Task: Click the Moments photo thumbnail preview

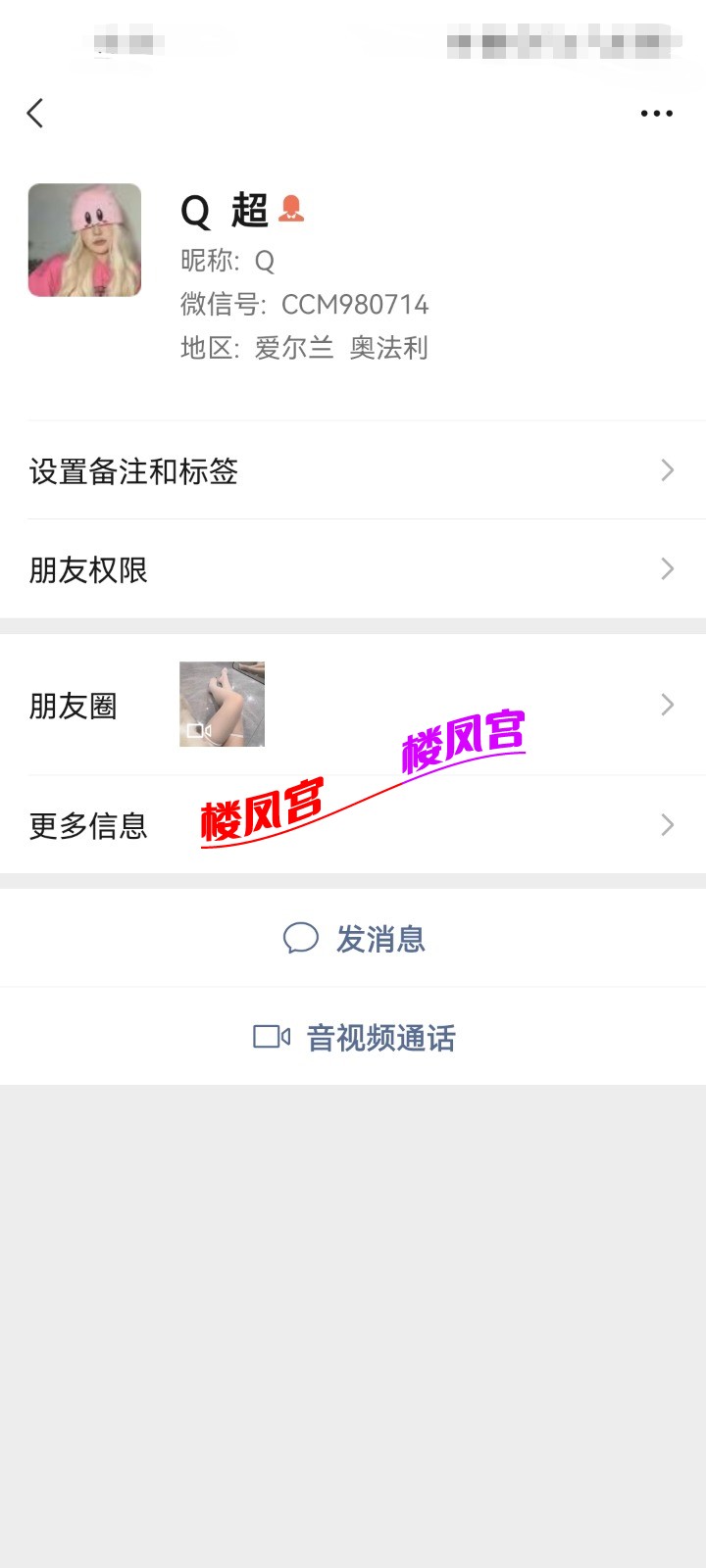Action: coord(222,704)
